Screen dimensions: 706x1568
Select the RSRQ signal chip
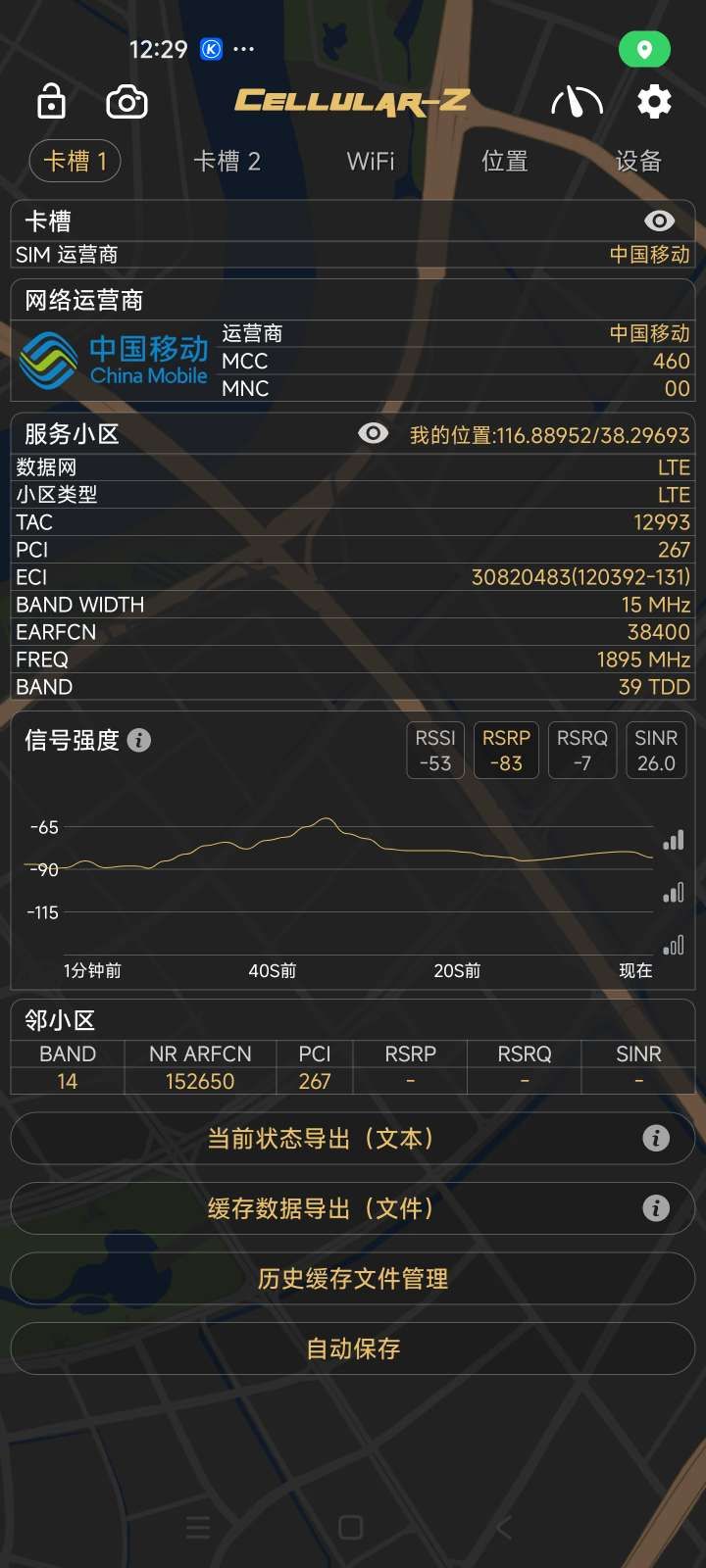point(582,751)
